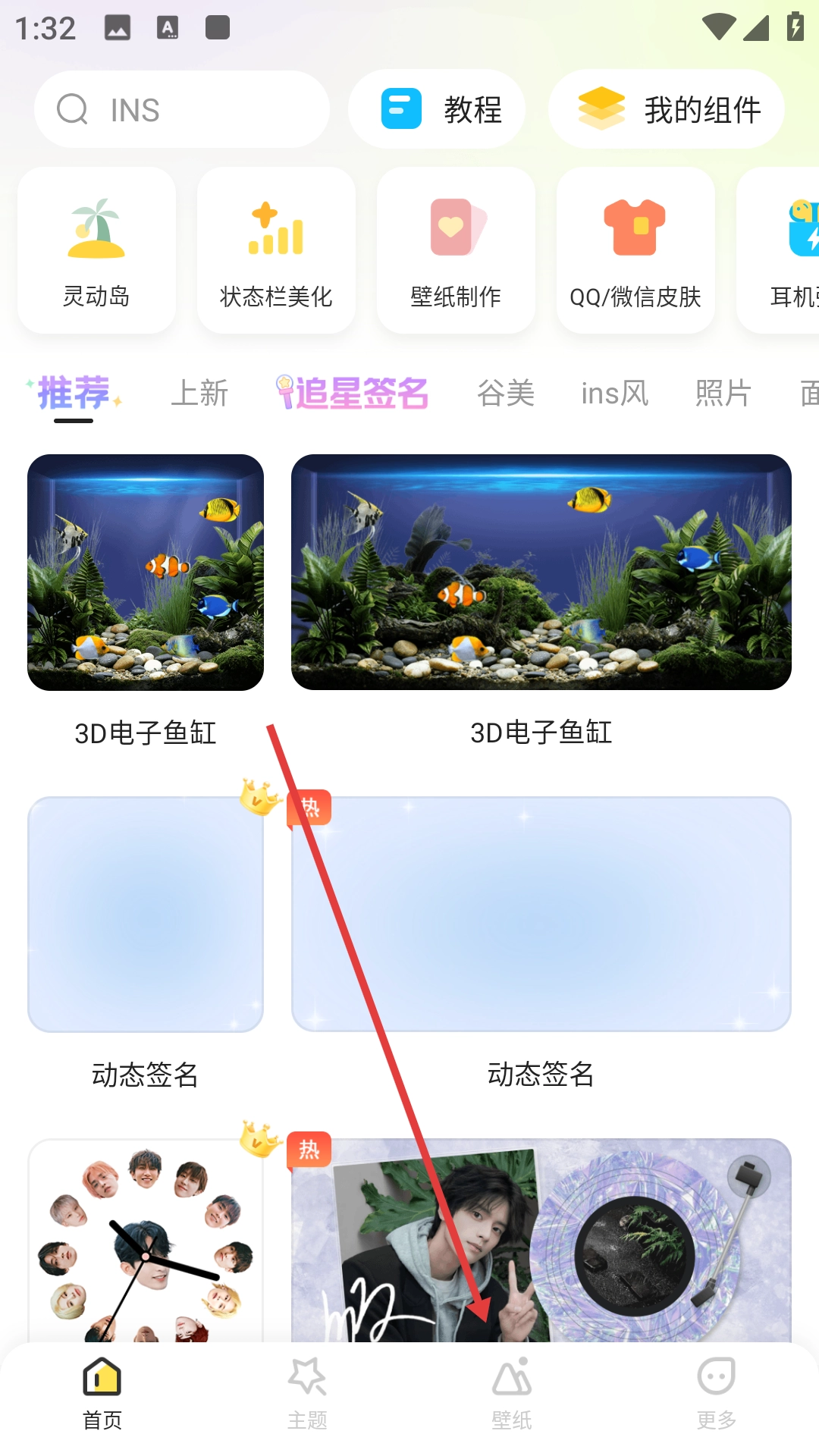Open the wide 动态签名 widget marked 热
This screenshot has width=819, height=1456.
coord(541,915)
